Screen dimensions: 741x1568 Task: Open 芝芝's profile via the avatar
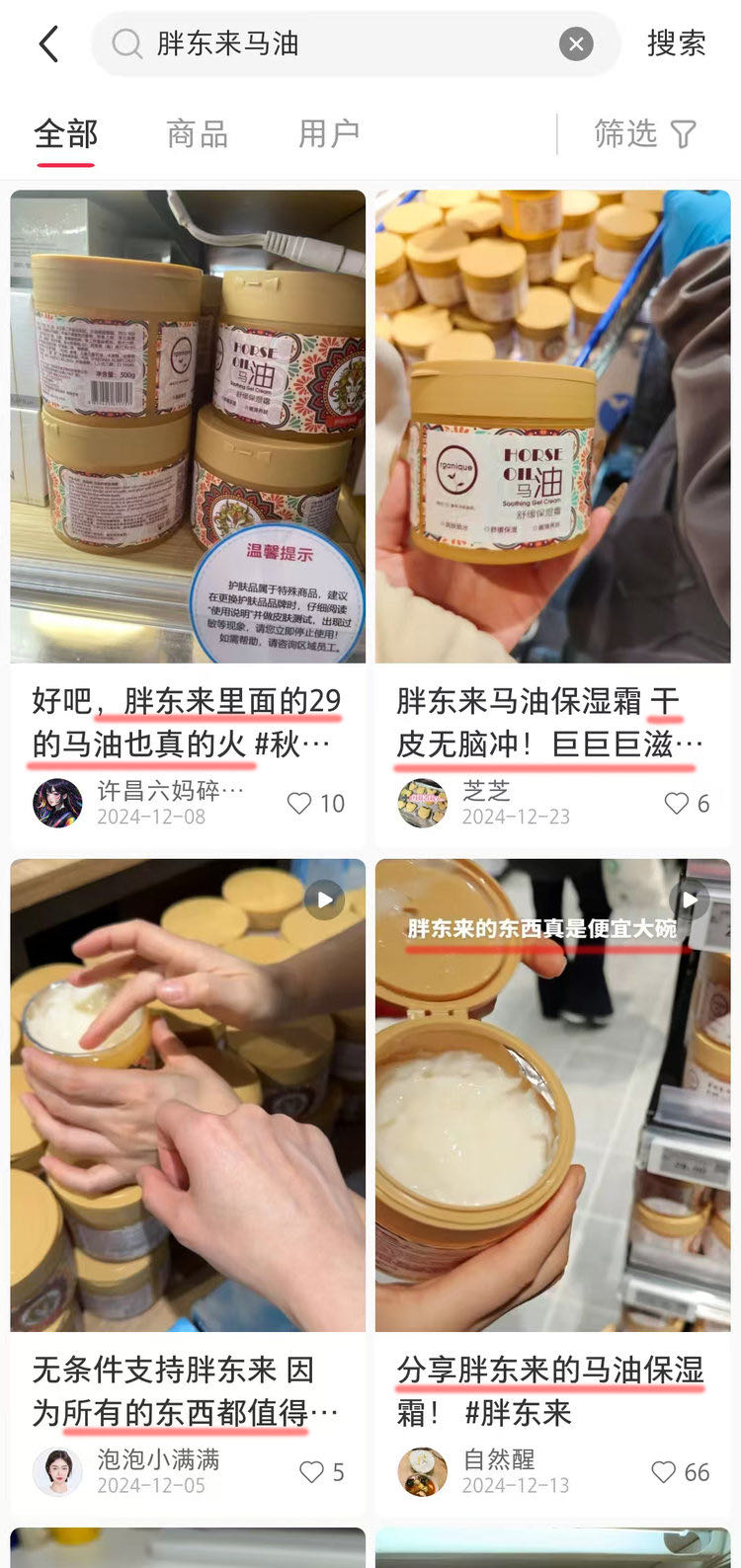click(423, 803)
